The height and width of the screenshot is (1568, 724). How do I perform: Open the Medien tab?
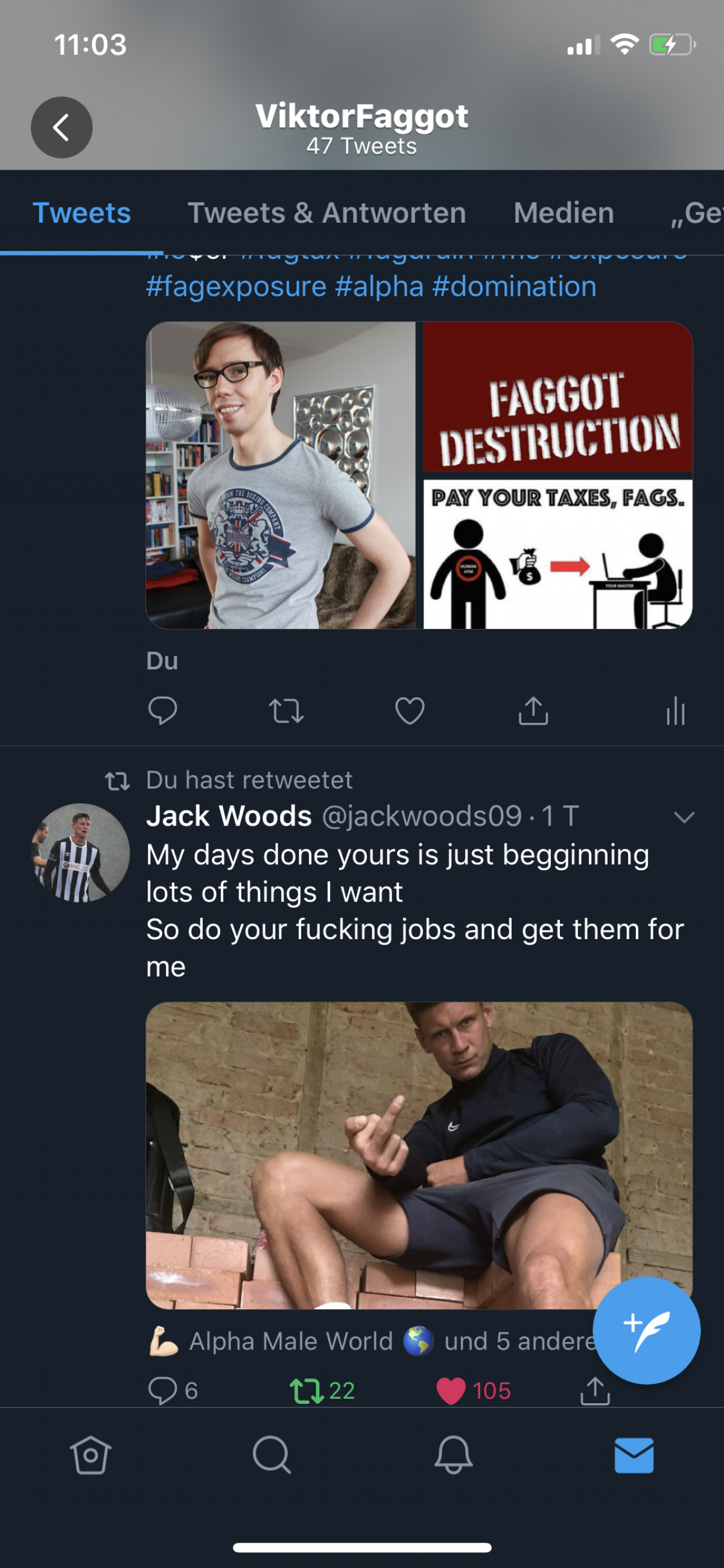pyautogui.click(x=564, y=213)
